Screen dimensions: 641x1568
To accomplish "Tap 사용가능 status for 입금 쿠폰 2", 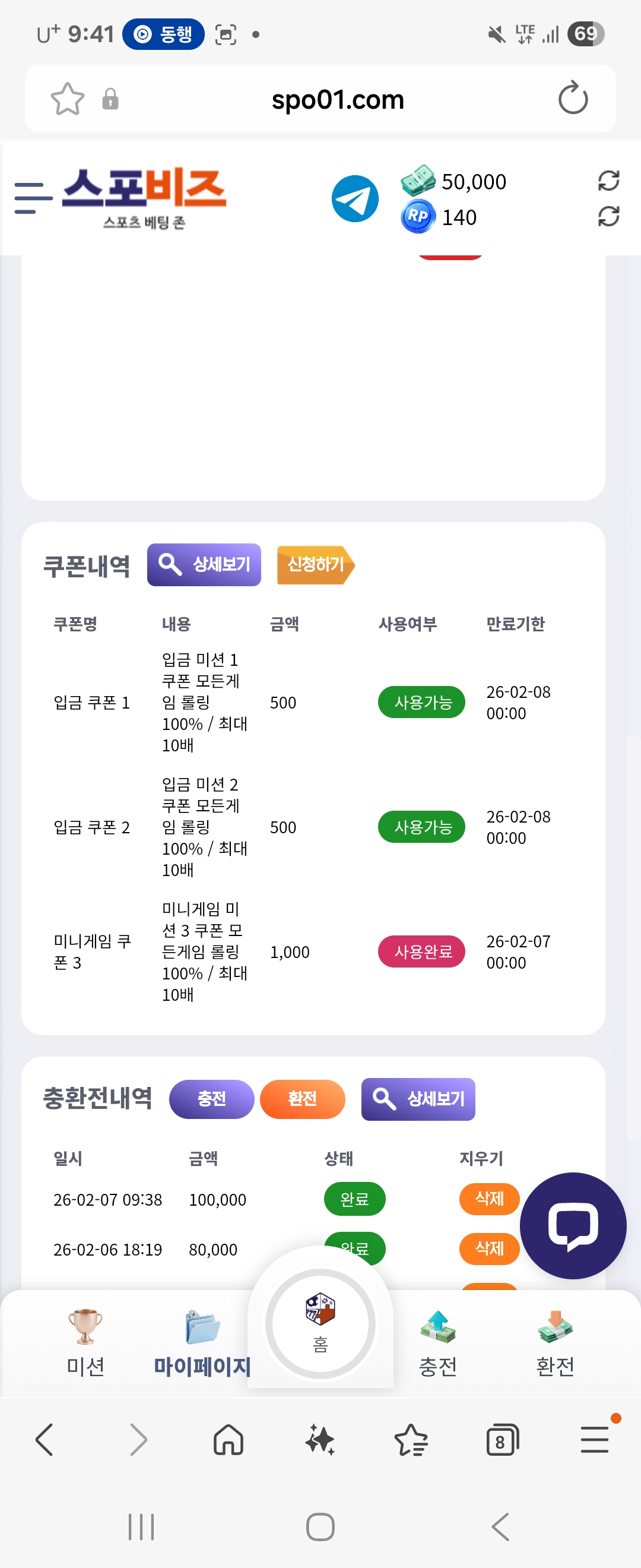I will click(421, 827).
